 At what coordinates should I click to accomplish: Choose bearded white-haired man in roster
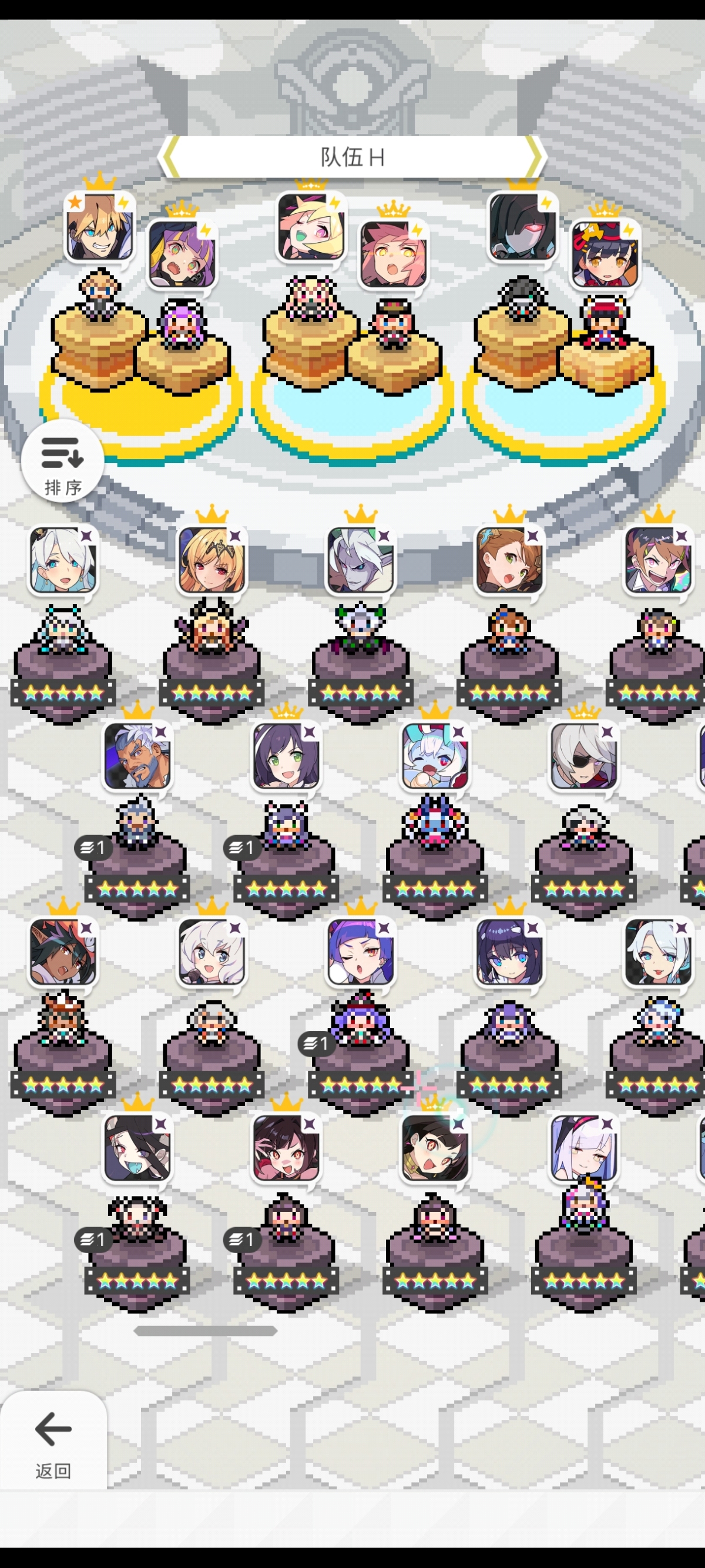coord(137,756)
